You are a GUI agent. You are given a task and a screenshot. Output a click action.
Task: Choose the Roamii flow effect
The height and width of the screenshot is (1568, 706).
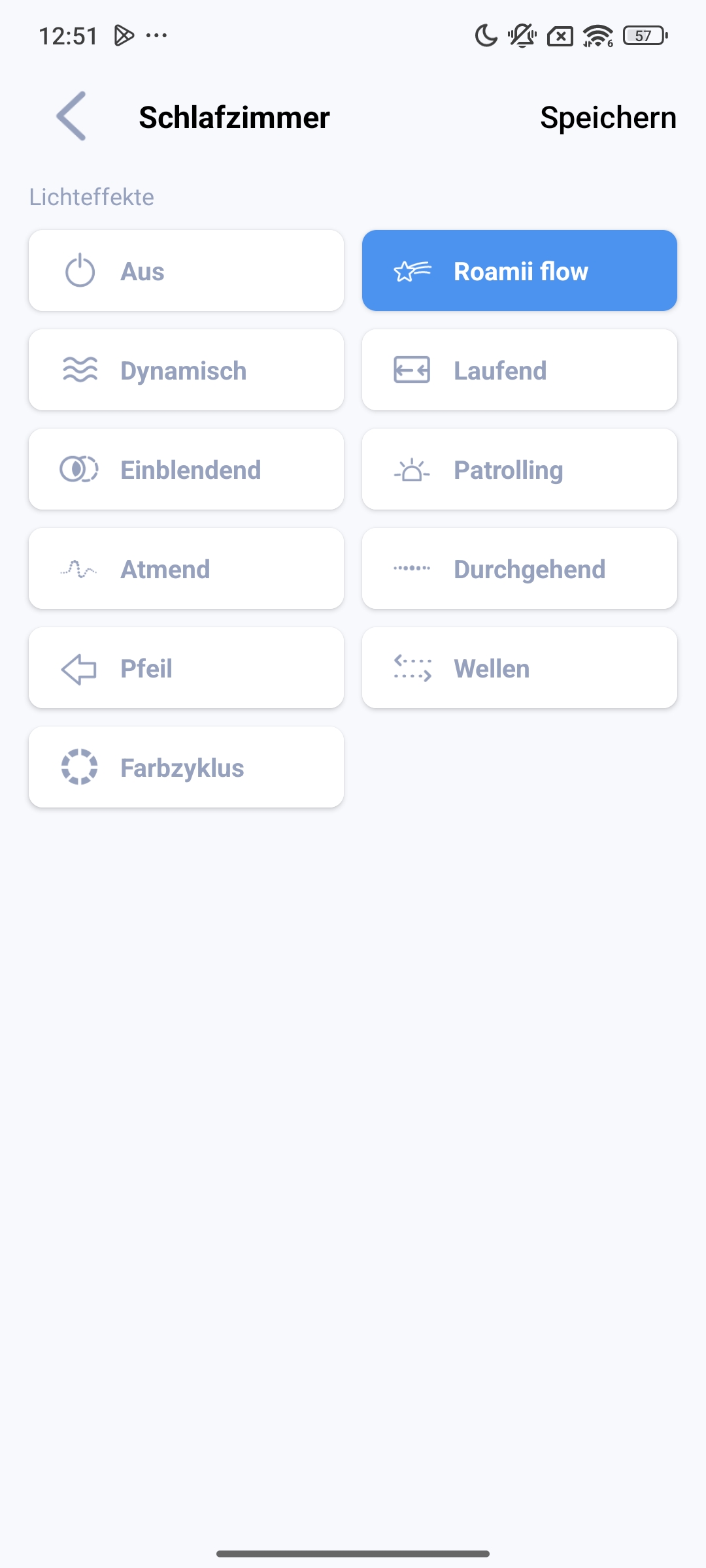[520, 270]
